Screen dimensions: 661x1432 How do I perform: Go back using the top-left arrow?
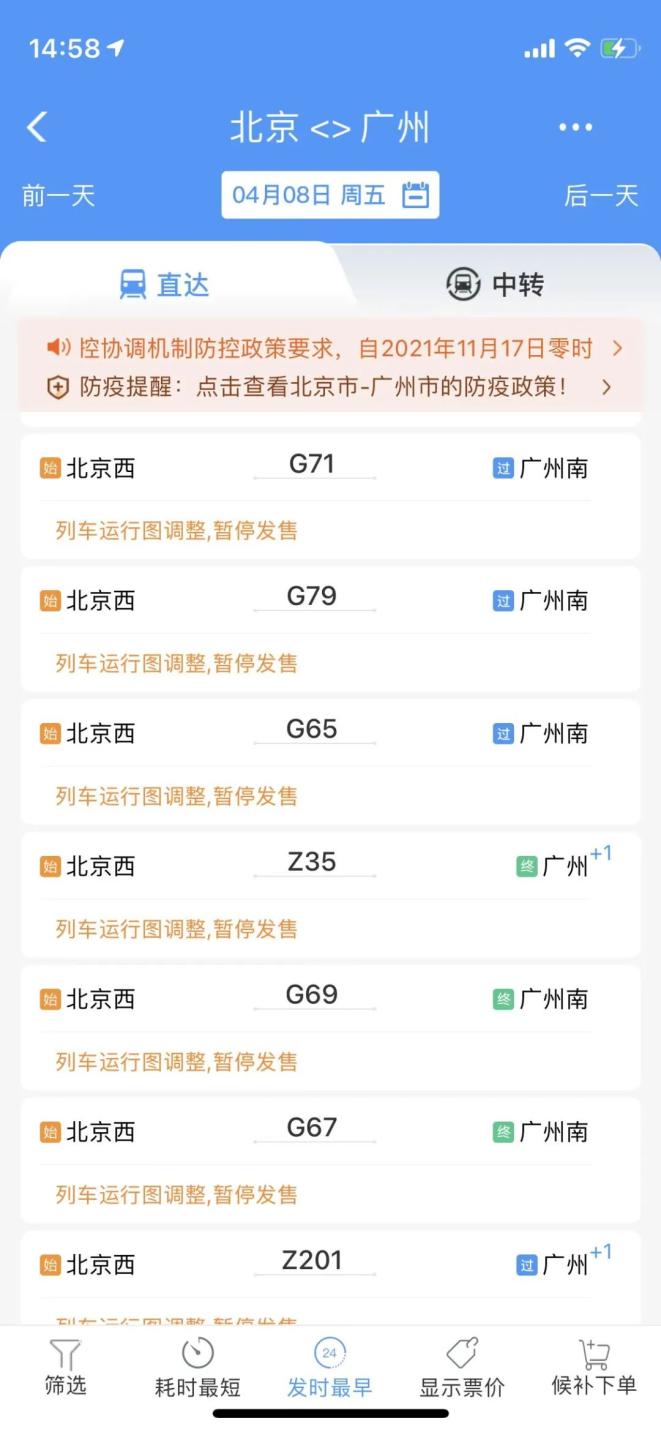38,127
